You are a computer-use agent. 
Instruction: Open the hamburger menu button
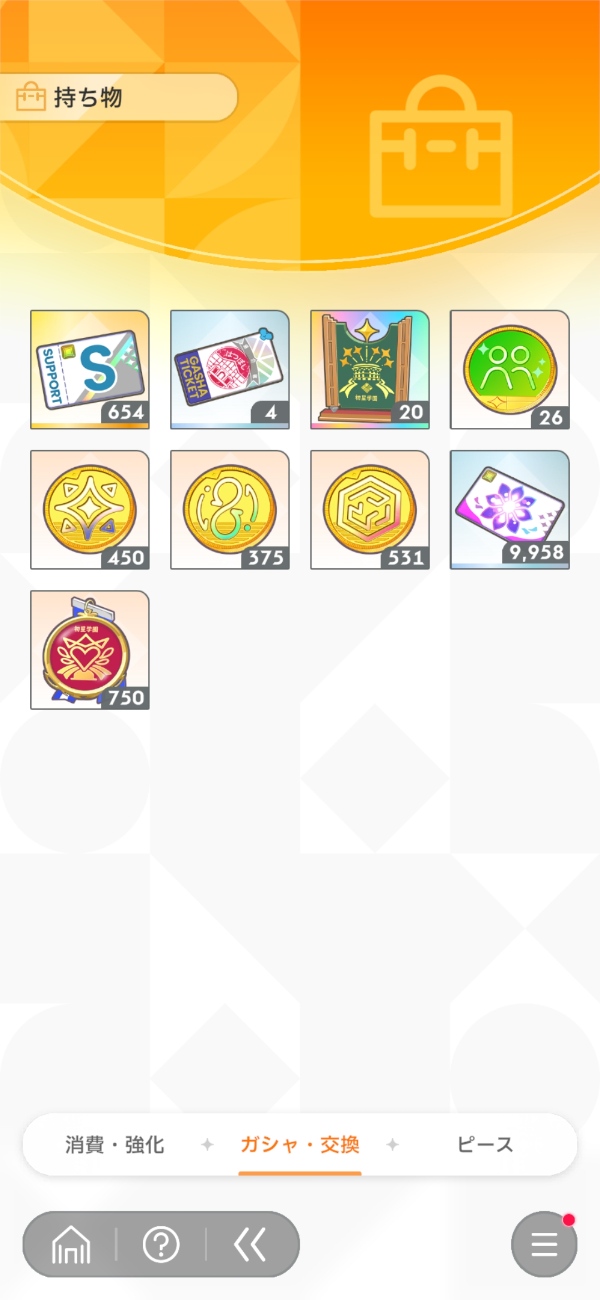544,1245
